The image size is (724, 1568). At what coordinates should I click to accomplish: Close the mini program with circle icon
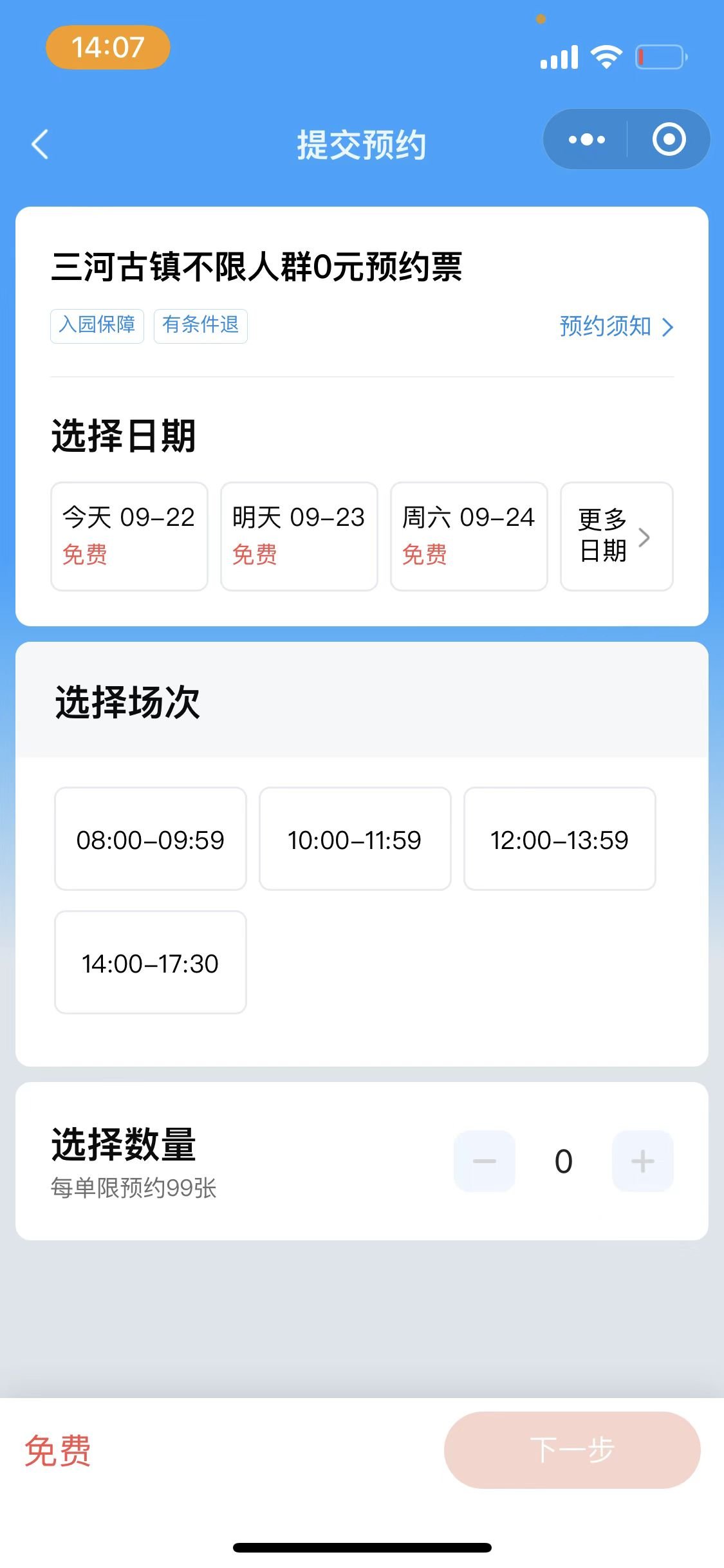coord(669,140)
